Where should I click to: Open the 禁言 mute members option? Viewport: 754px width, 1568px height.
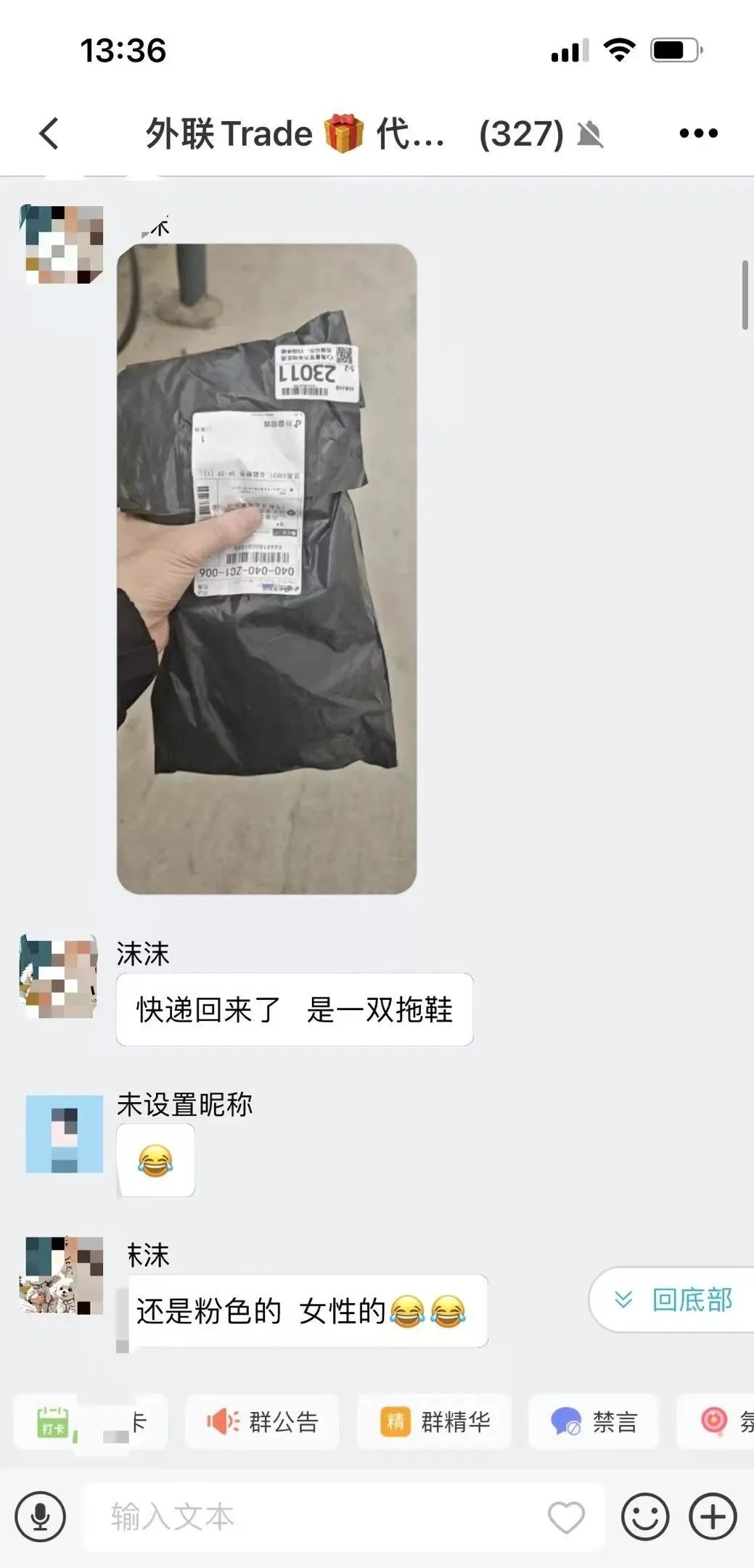[x=594, y=1421]
